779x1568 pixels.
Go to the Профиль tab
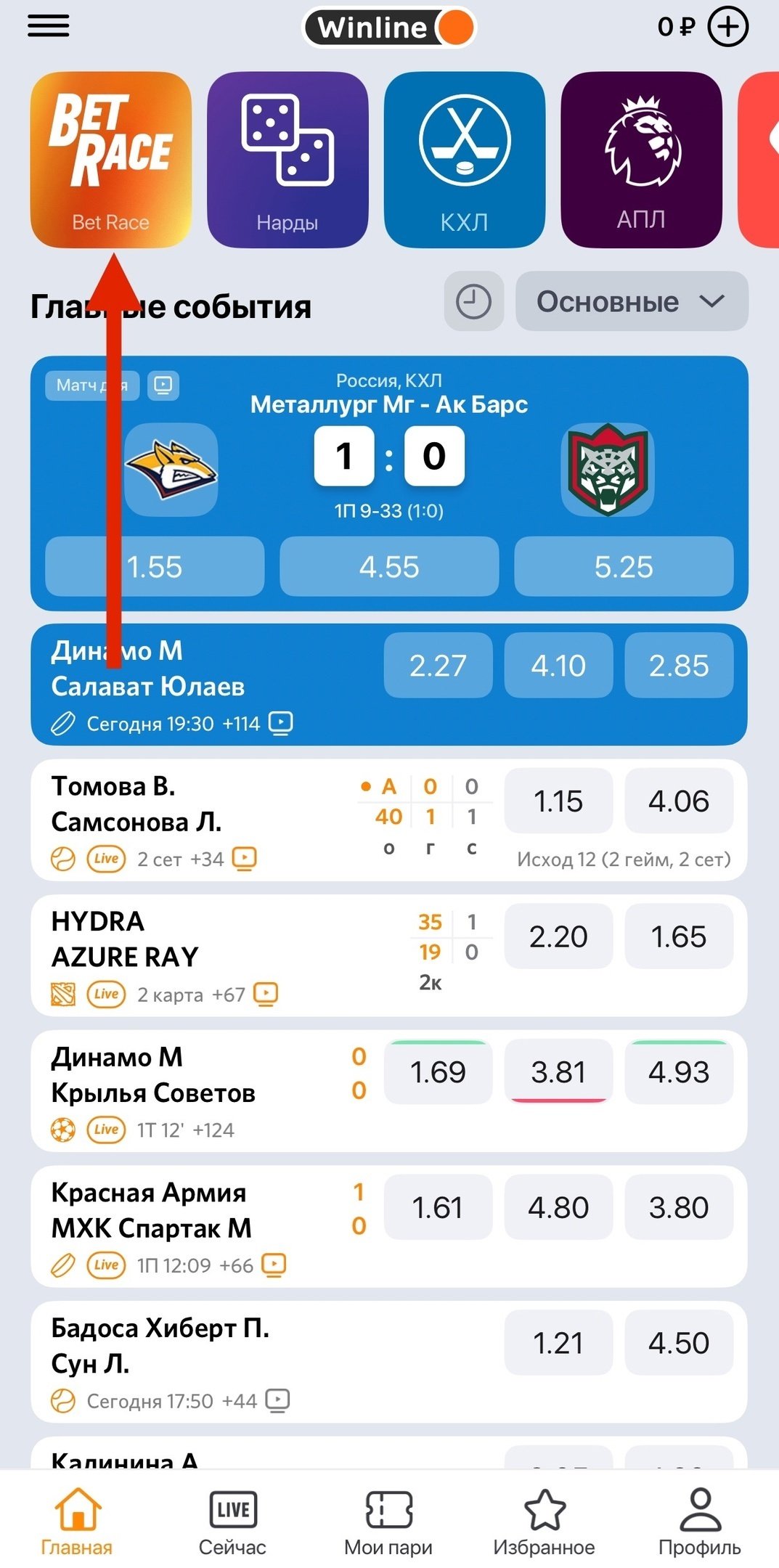tap(699, 1522)
